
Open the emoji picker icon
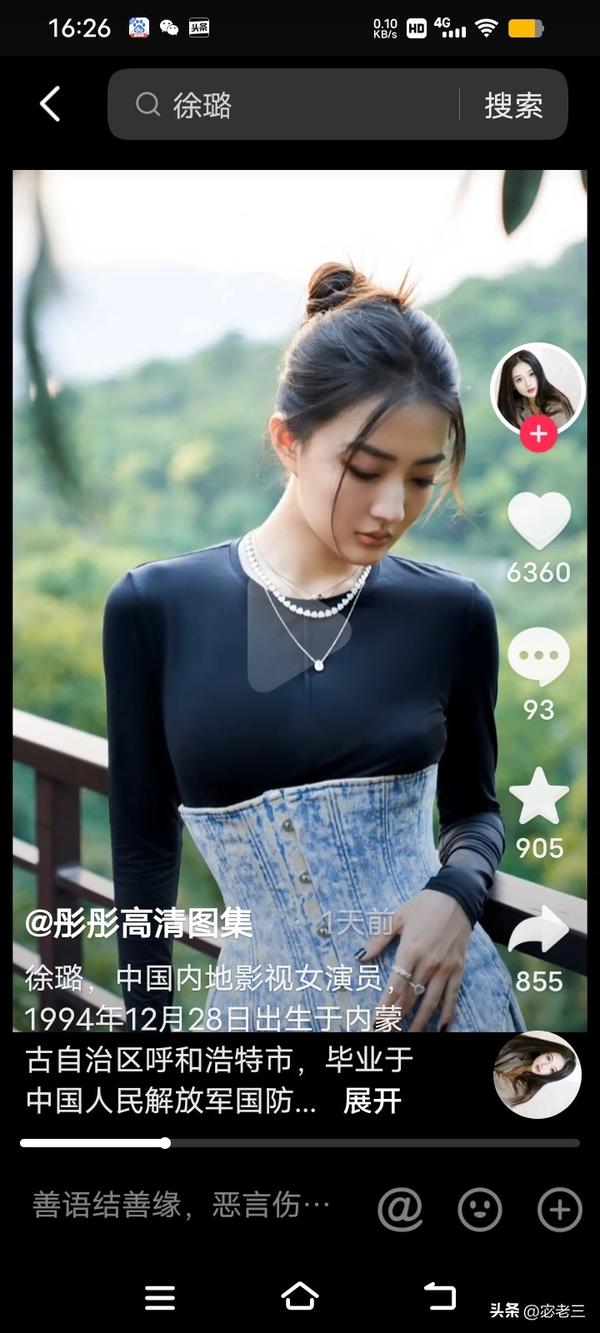[480, 1210]
